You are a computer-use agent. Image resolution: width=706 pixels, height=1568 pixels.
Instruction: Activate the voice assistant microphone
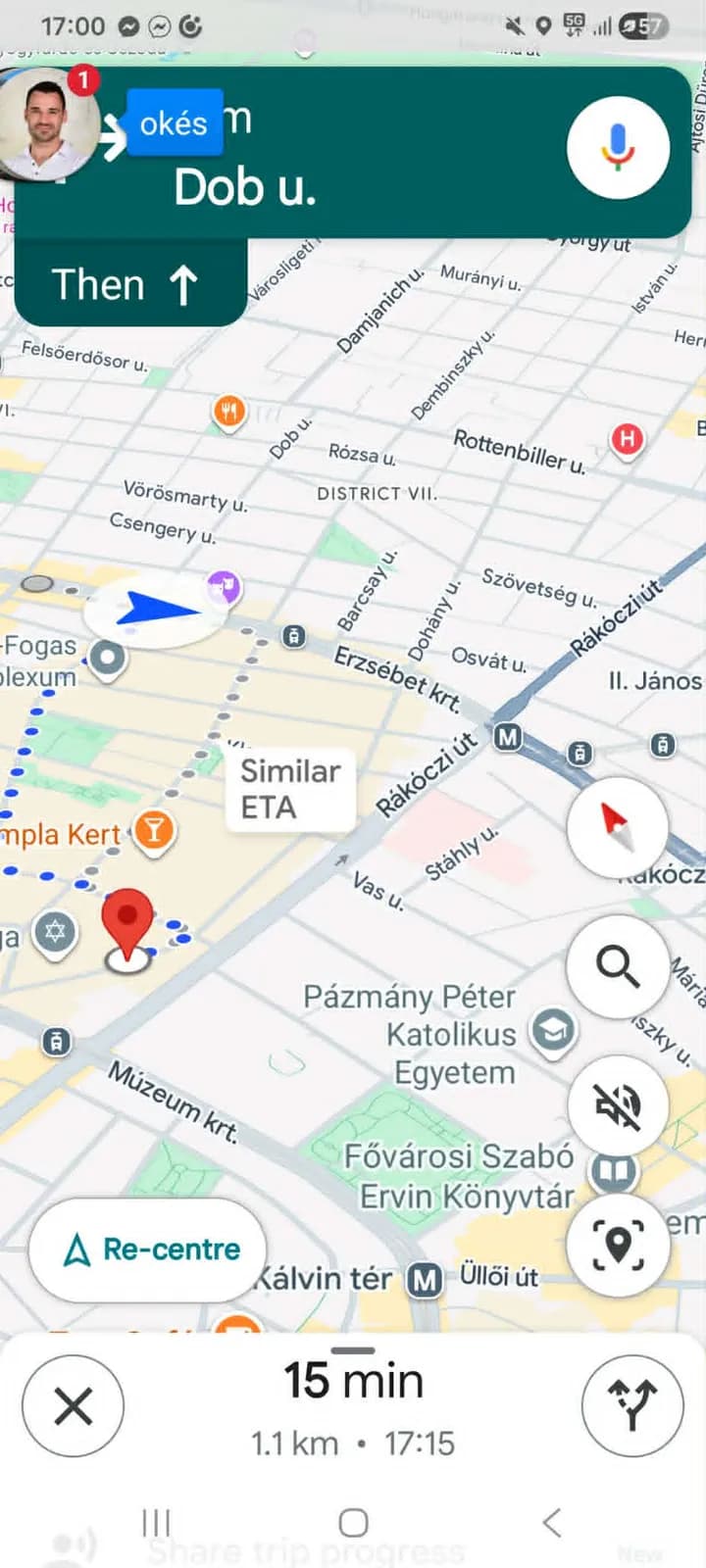pyautogui.click(x=618, y=148)
